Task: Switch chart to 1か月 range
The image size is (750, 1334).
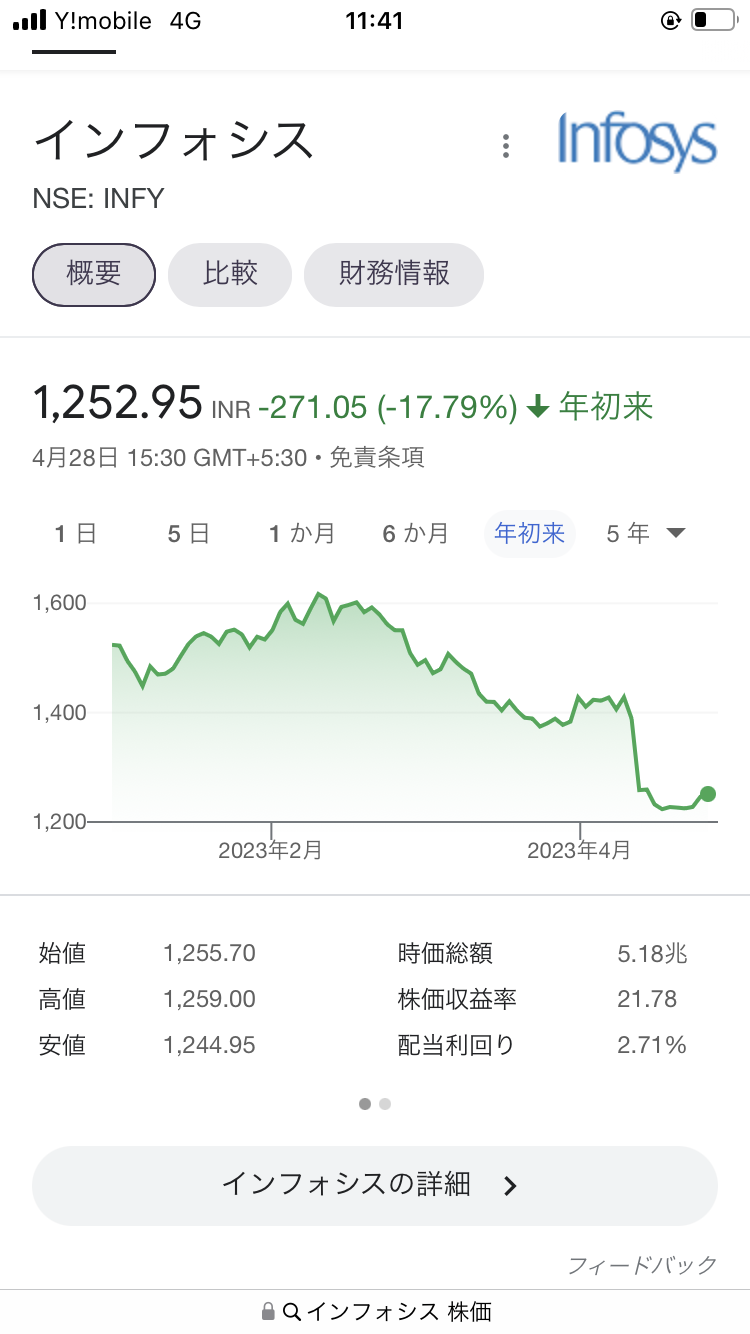Action: coord(302,534)
